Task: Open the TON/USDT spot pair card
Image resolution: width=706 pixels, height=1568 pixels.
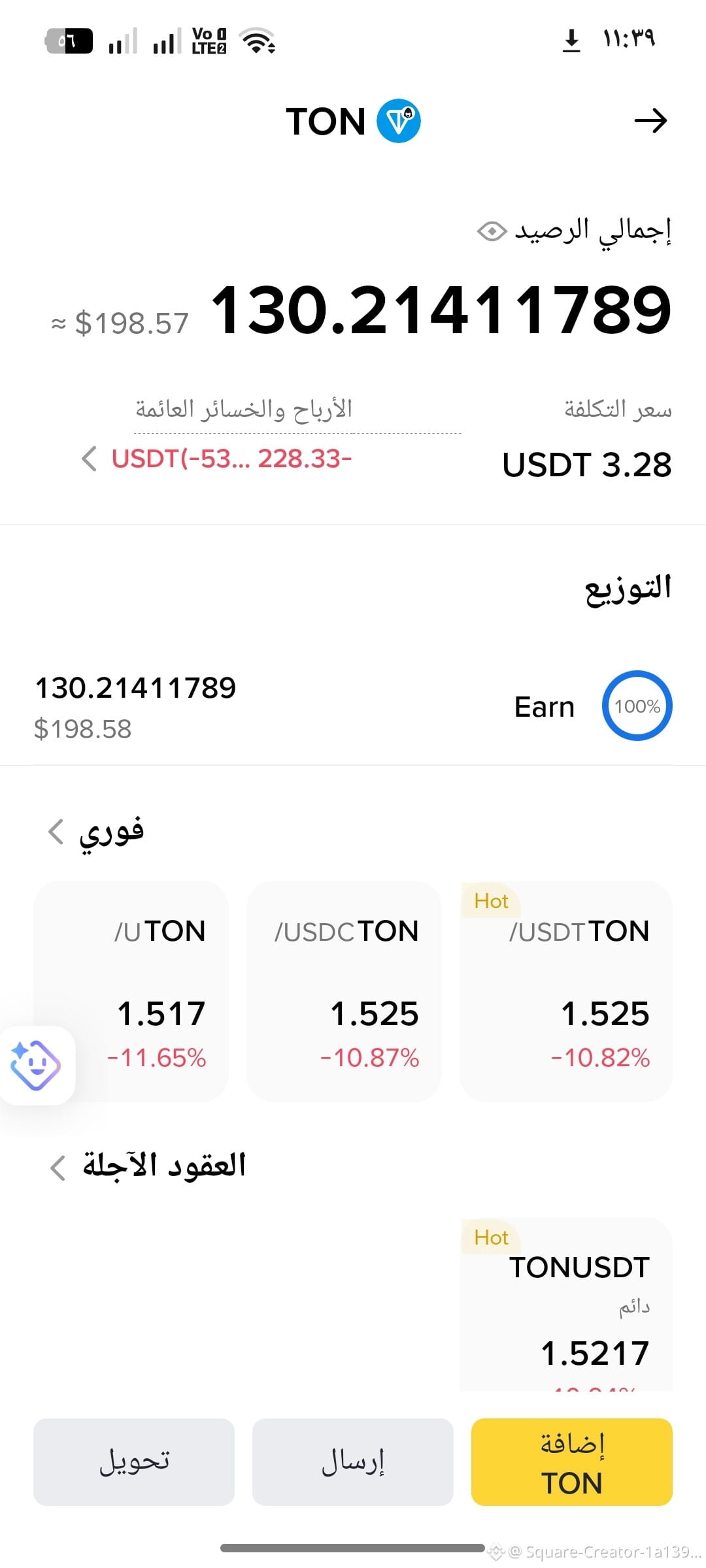Action: [566, 991]
